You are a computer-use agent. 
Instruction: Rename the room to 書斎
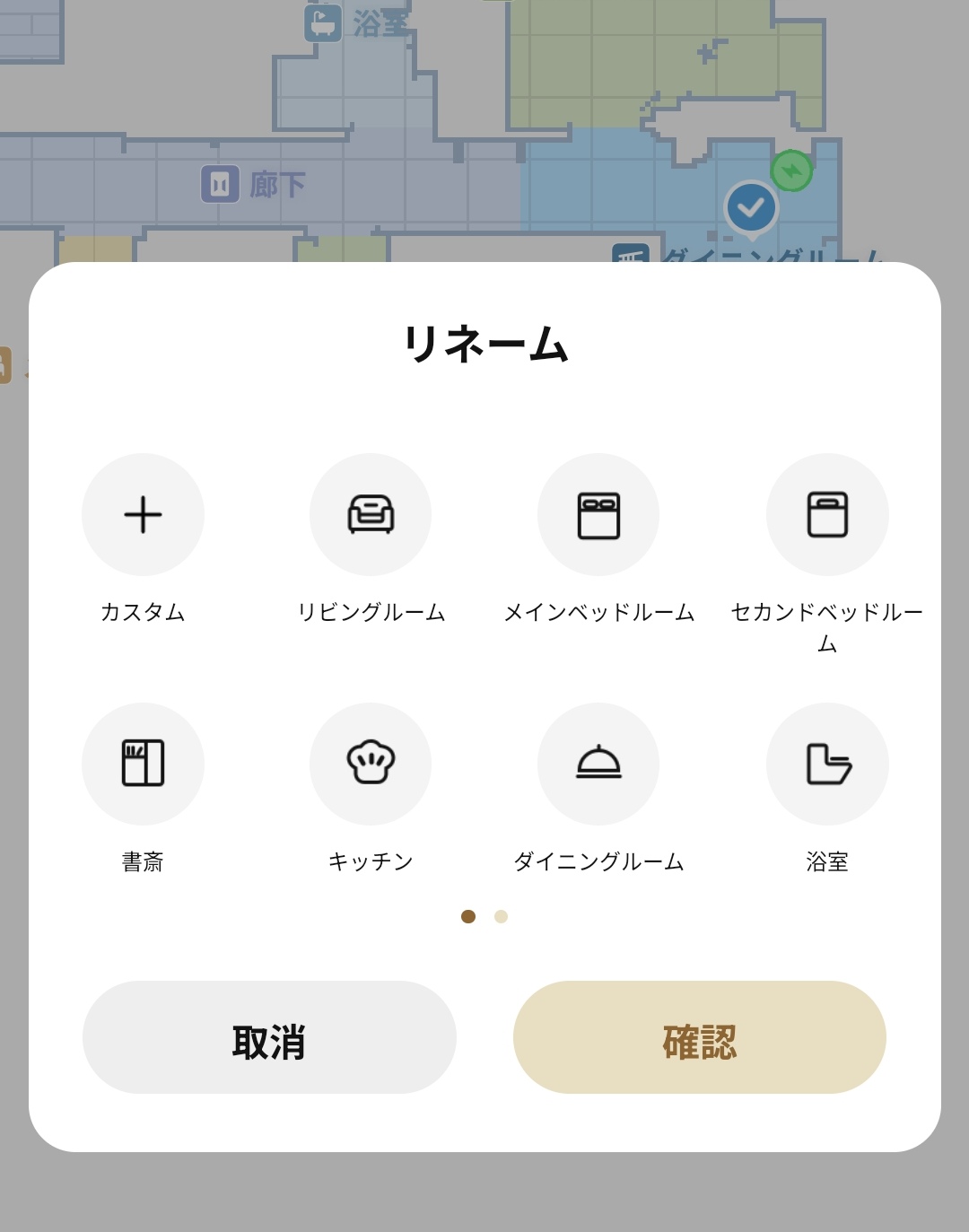tap(143, 764)
